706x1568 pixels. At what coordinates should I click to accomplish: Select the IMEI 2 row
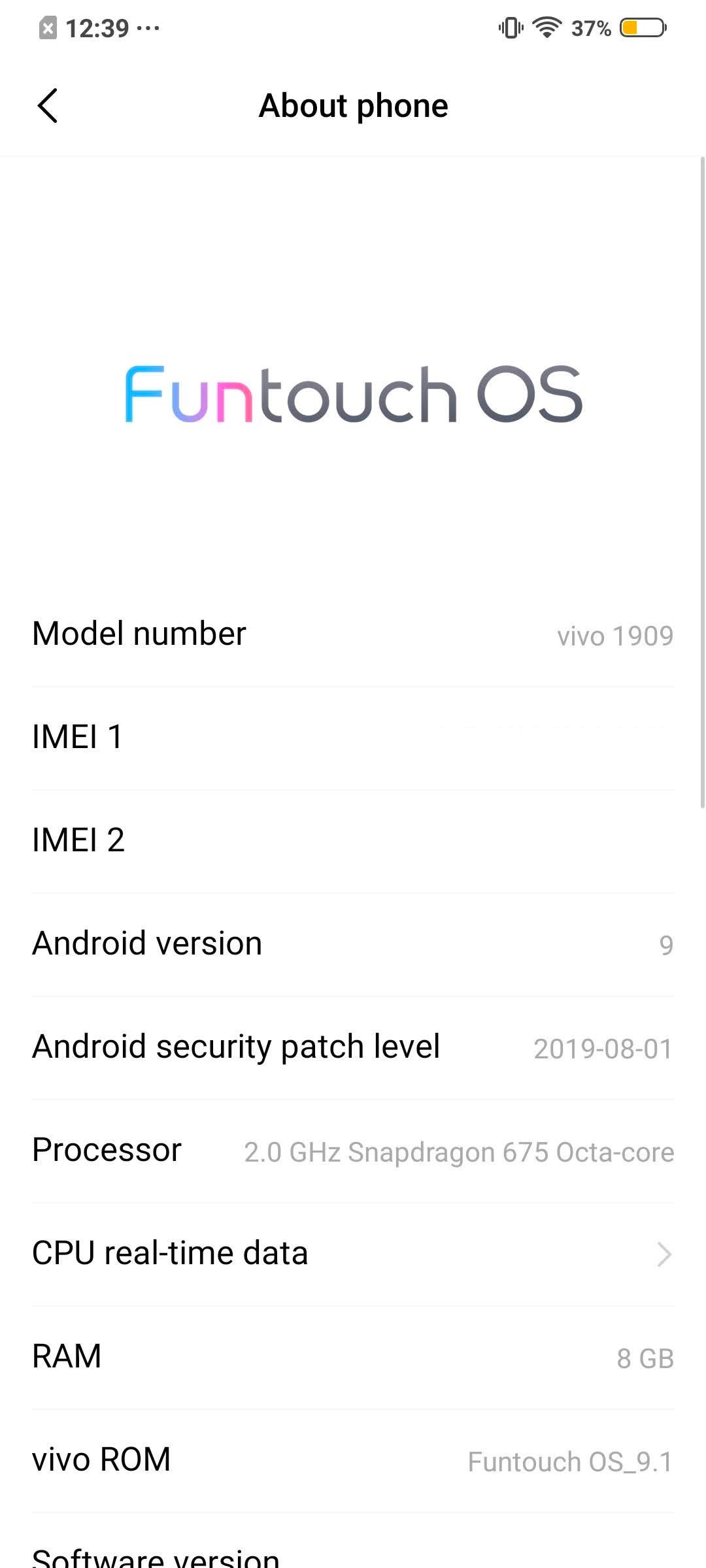click(353, 841)
